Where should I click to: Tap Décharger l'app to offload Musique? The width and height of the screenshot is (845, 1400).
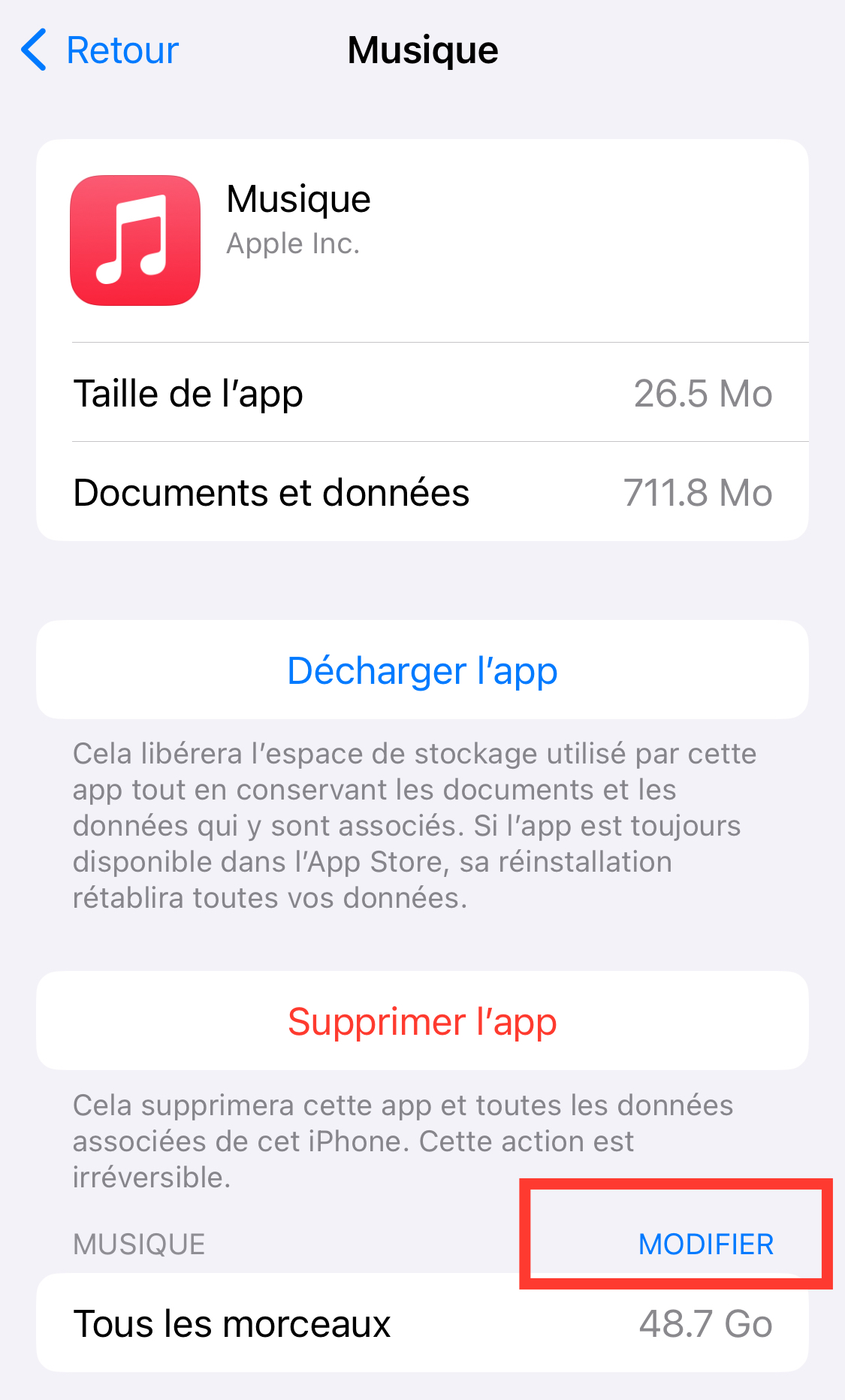point(422,670)
